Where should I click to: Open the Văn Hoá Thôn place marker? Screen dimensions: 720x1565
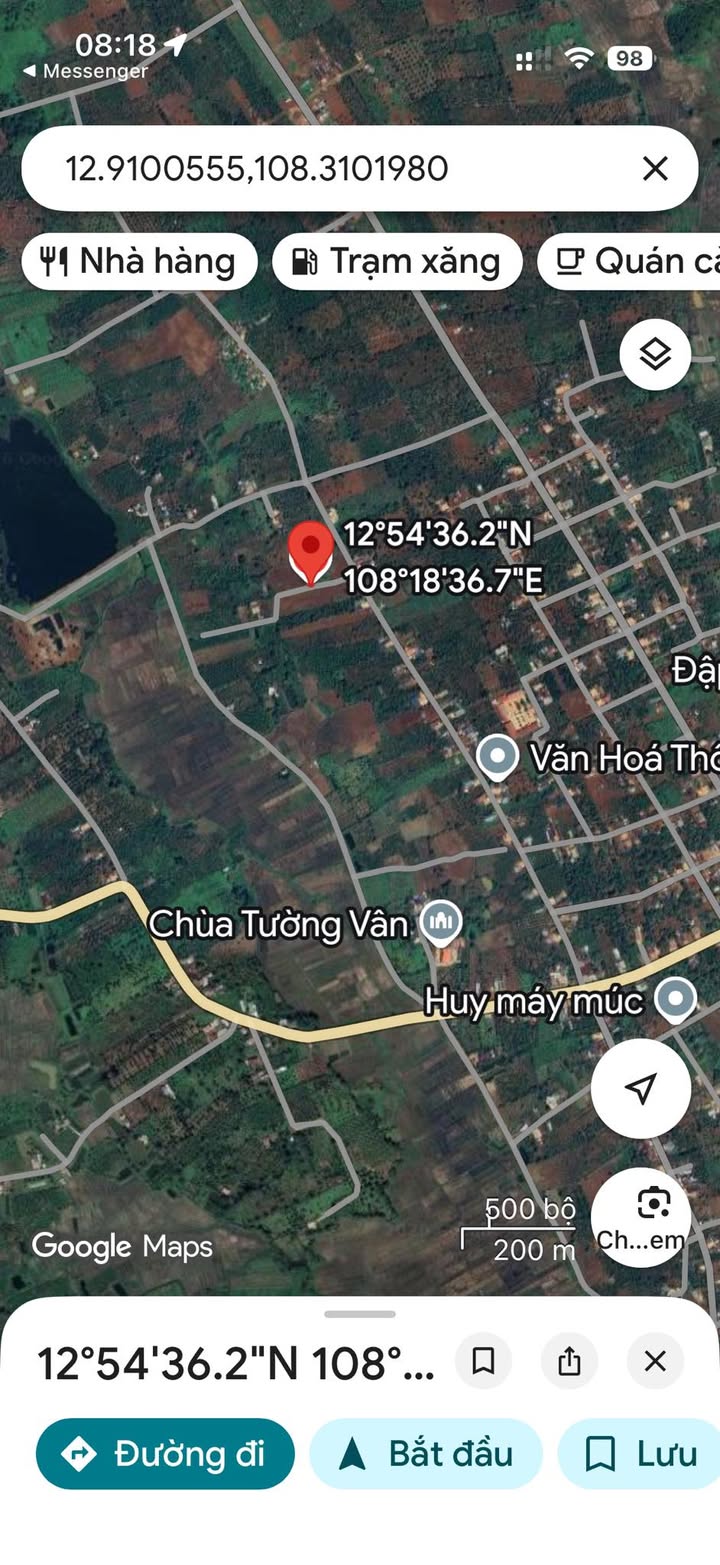coord(497,757)
